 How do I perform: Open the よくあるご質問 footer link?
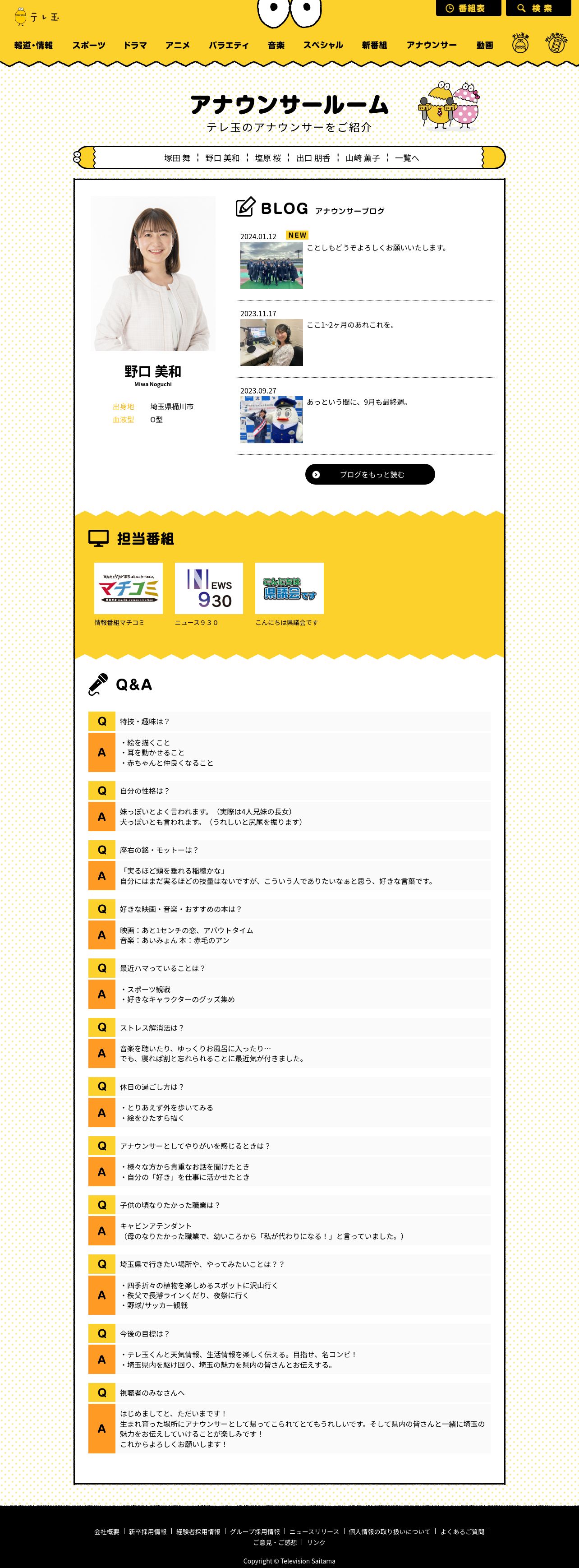click(x=462, y=1531)
